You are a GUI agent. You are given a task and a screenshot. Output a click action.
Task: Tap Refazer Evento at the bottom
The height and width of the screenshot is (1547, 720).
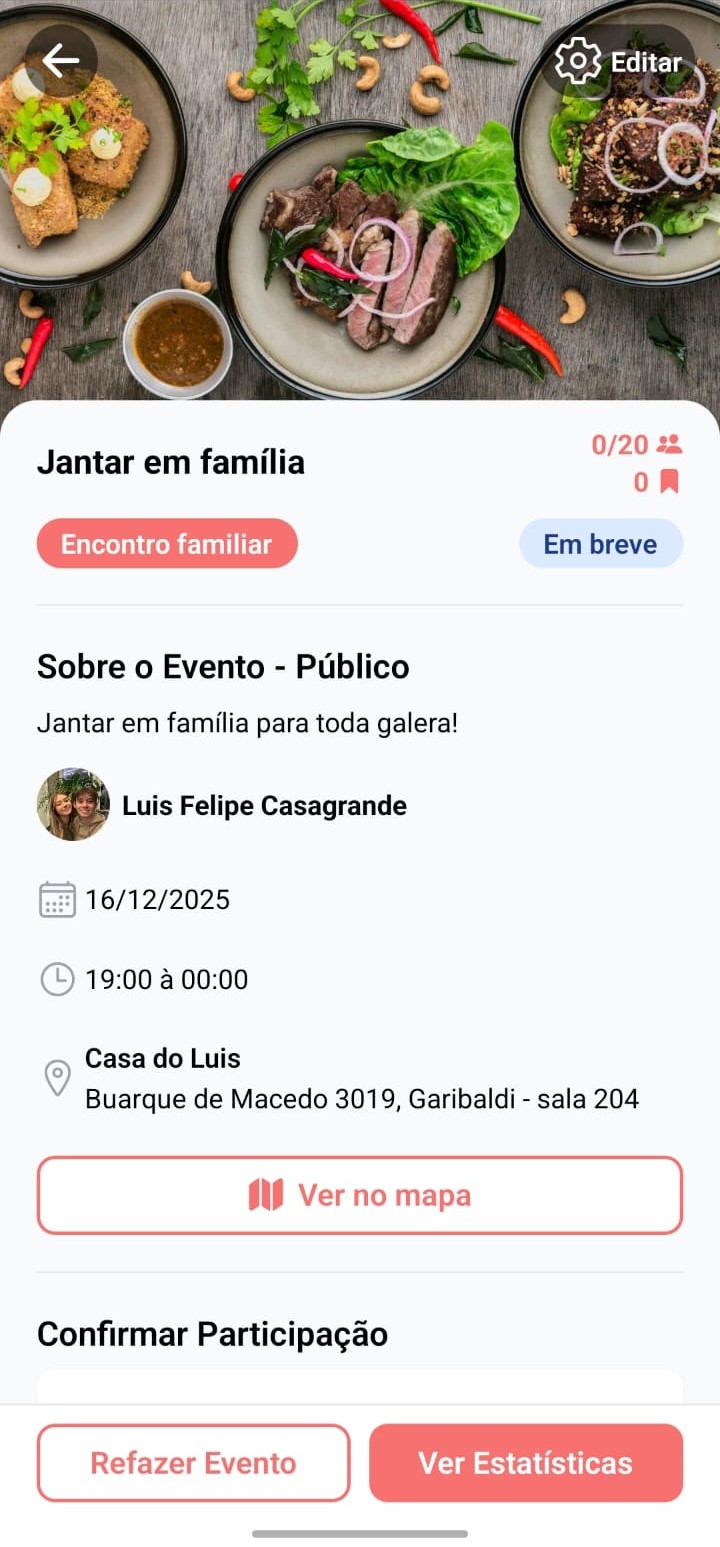pos(193,1462)
